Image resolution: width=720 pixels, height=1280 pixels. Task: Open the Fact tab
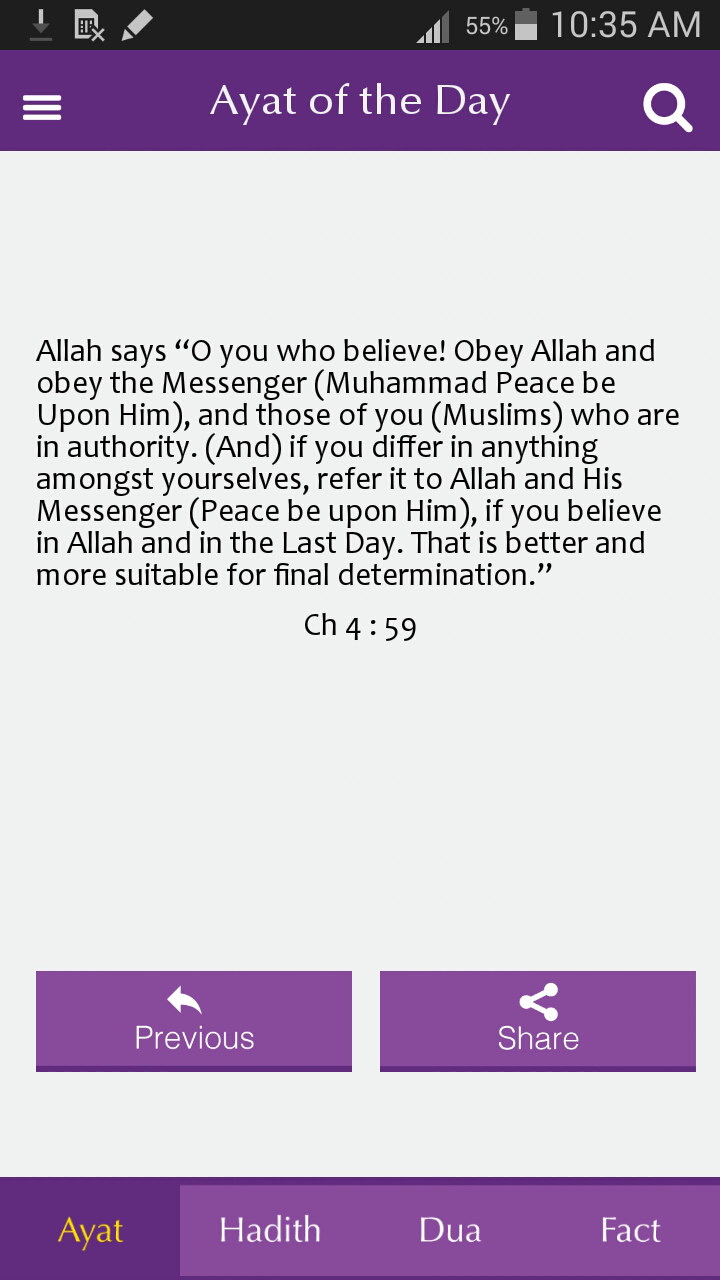click(x=630, y=1231)
